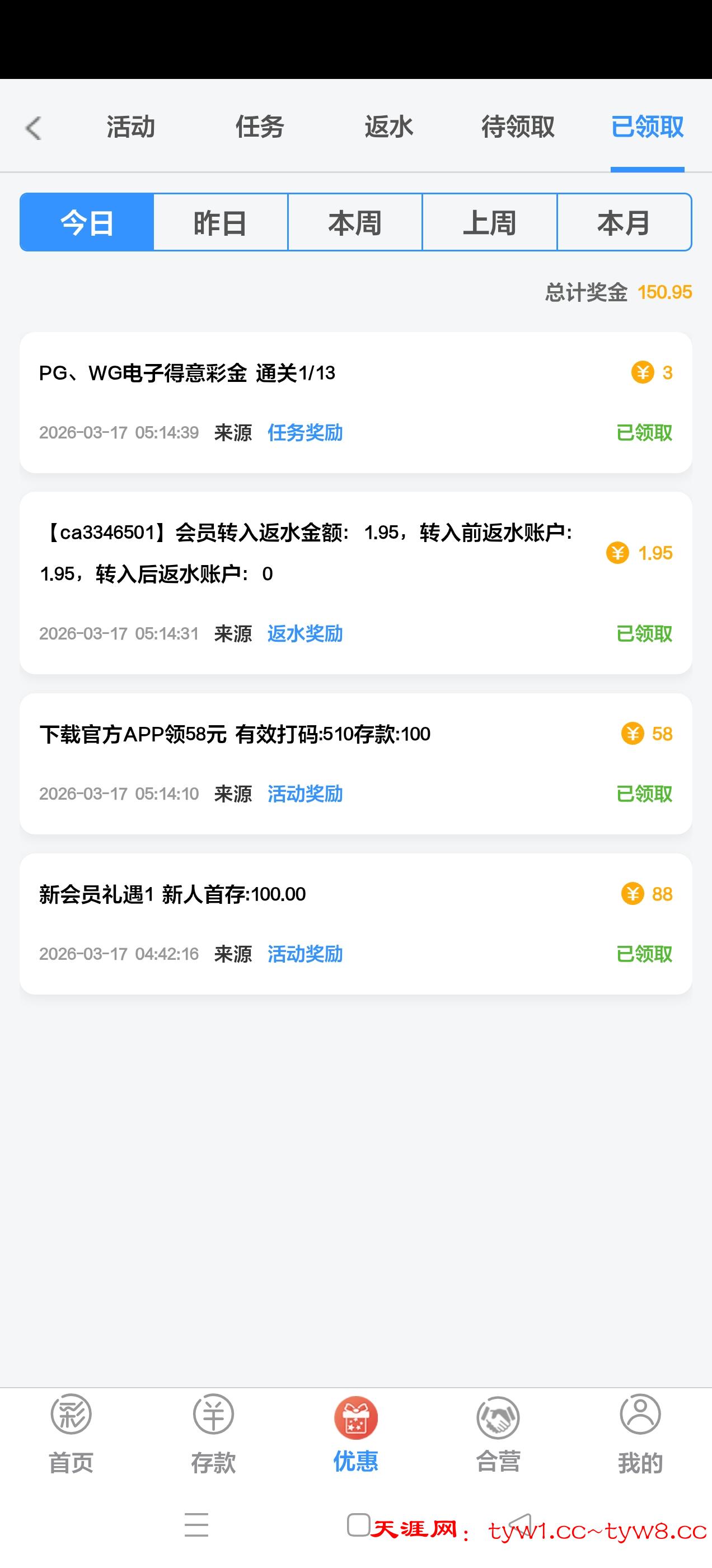Switch to the 活动 tab
The height and width of the screenshot is (1568, 712).
click(x=131, y=127)
